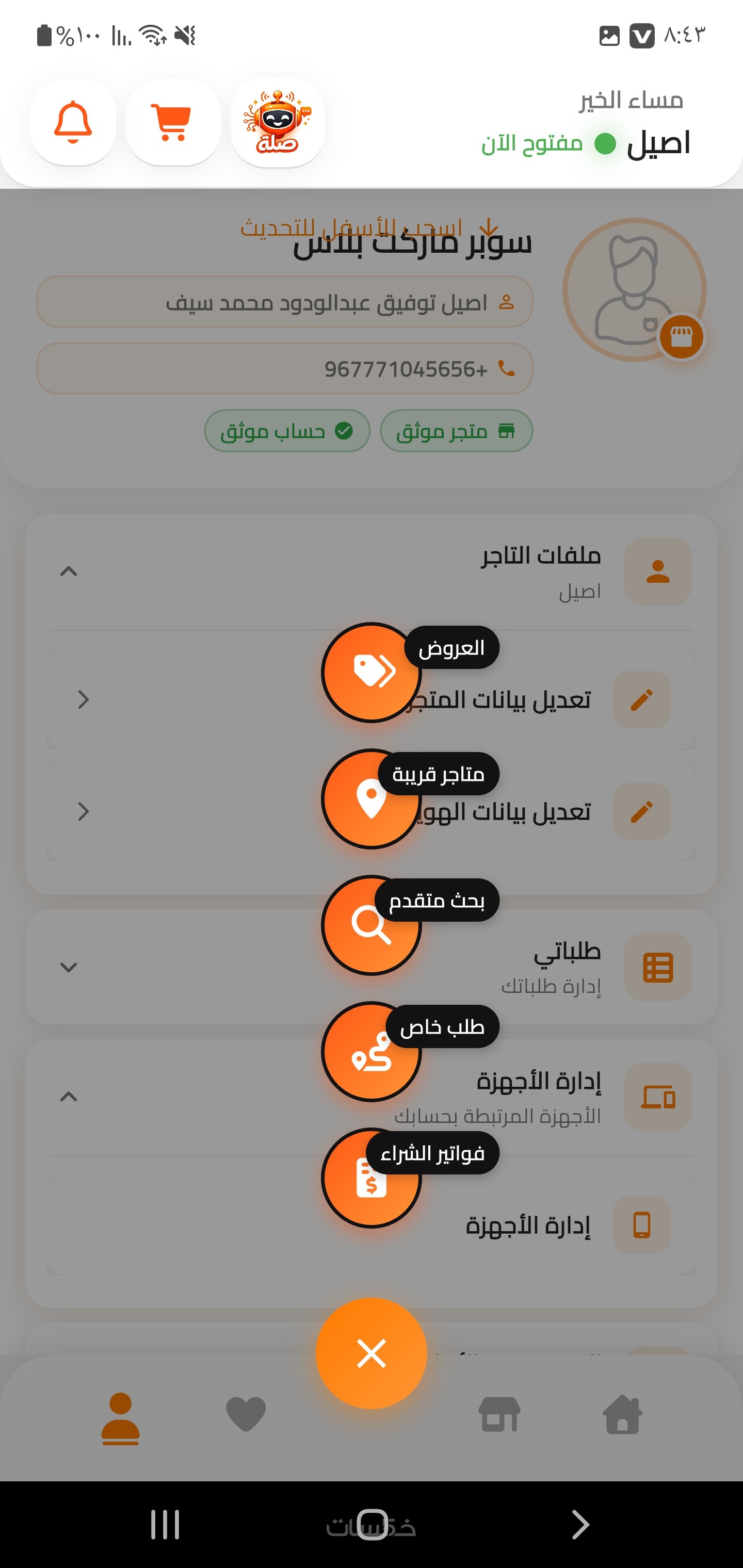Image resolution: width=743 pixels, height=1568 pixels.
Task: Open the shopping cart
Action: pos(172,122)
